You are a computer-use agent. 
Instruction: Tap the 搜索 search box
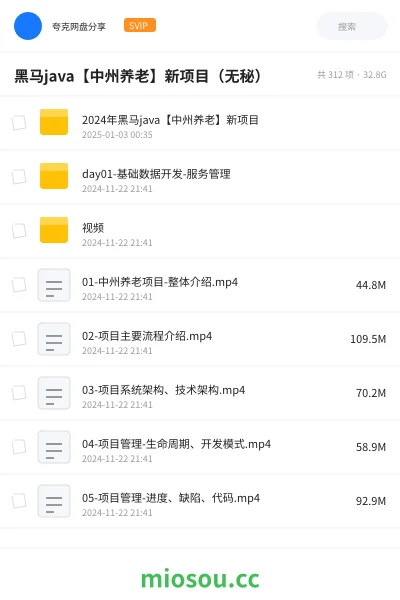click(351, 26)
